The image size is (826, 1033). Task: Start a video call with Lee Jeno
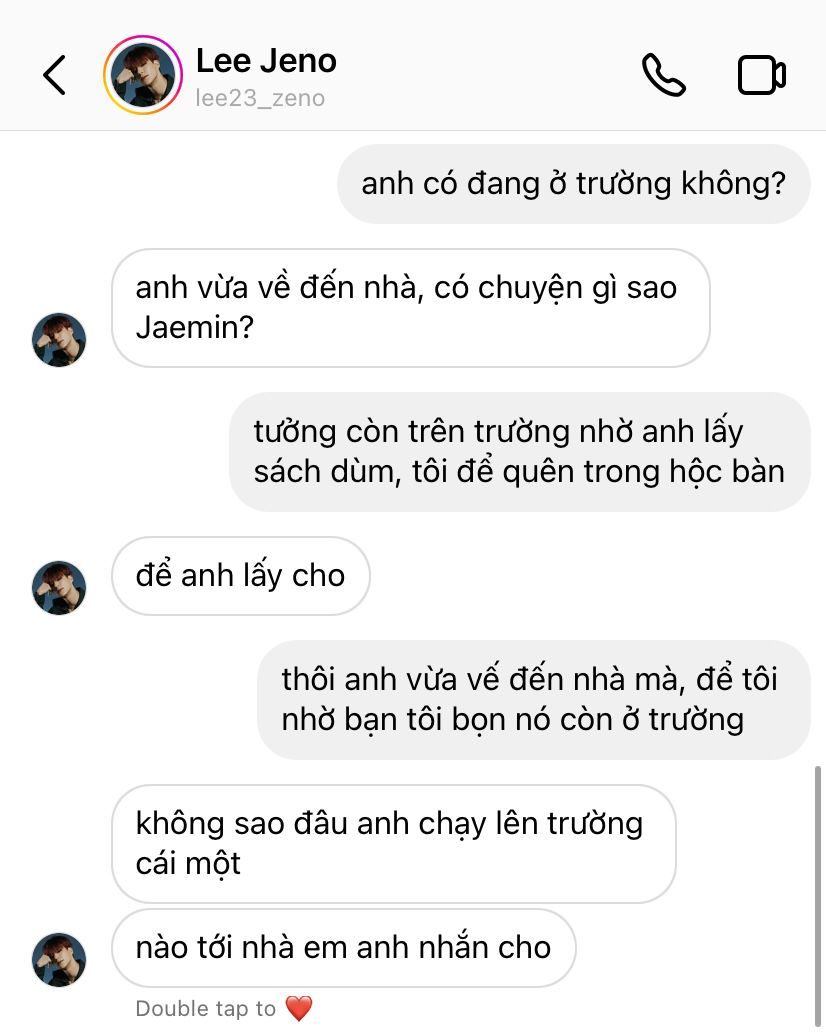[761, 75]
